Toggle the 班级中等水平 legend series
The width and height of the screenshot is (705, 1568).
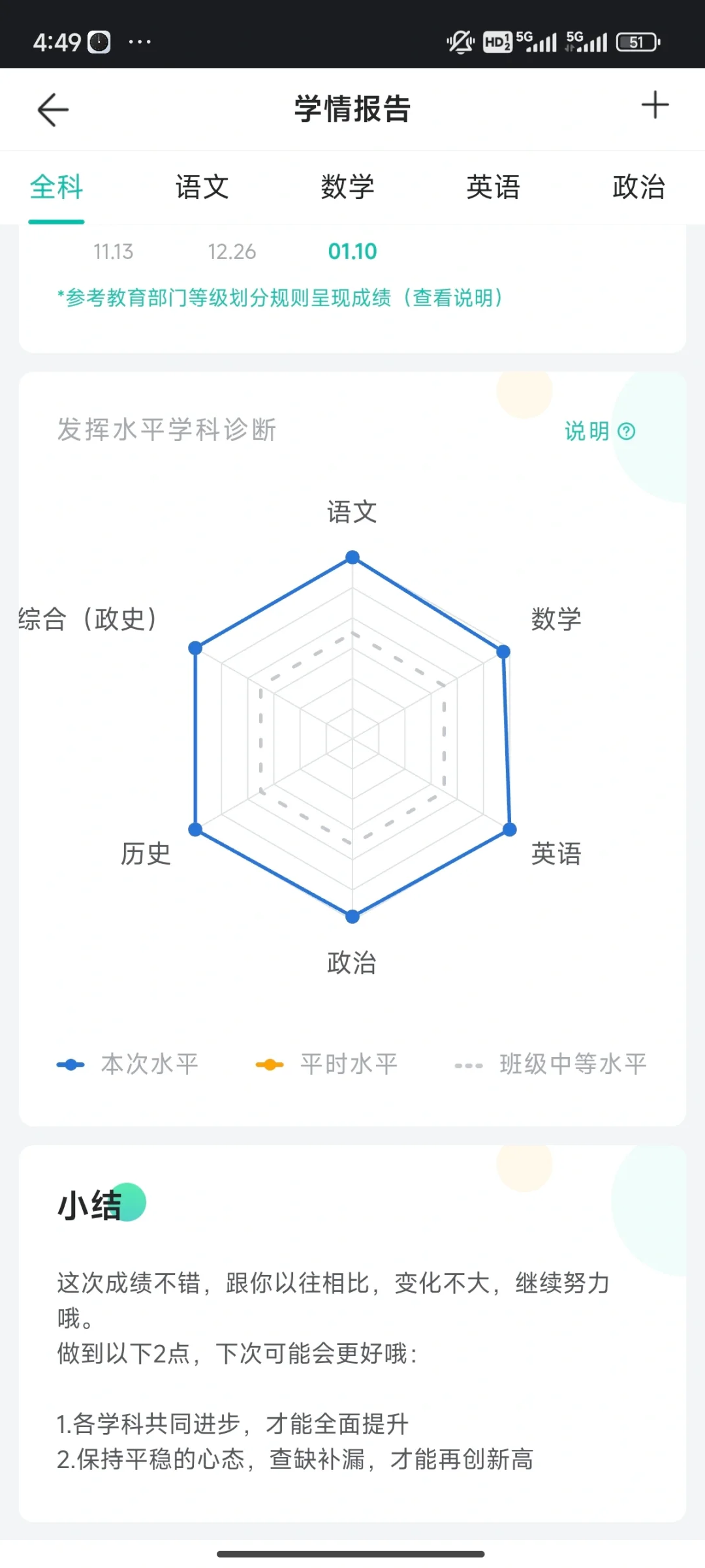pyautogui.click(x=551, y=1064)
